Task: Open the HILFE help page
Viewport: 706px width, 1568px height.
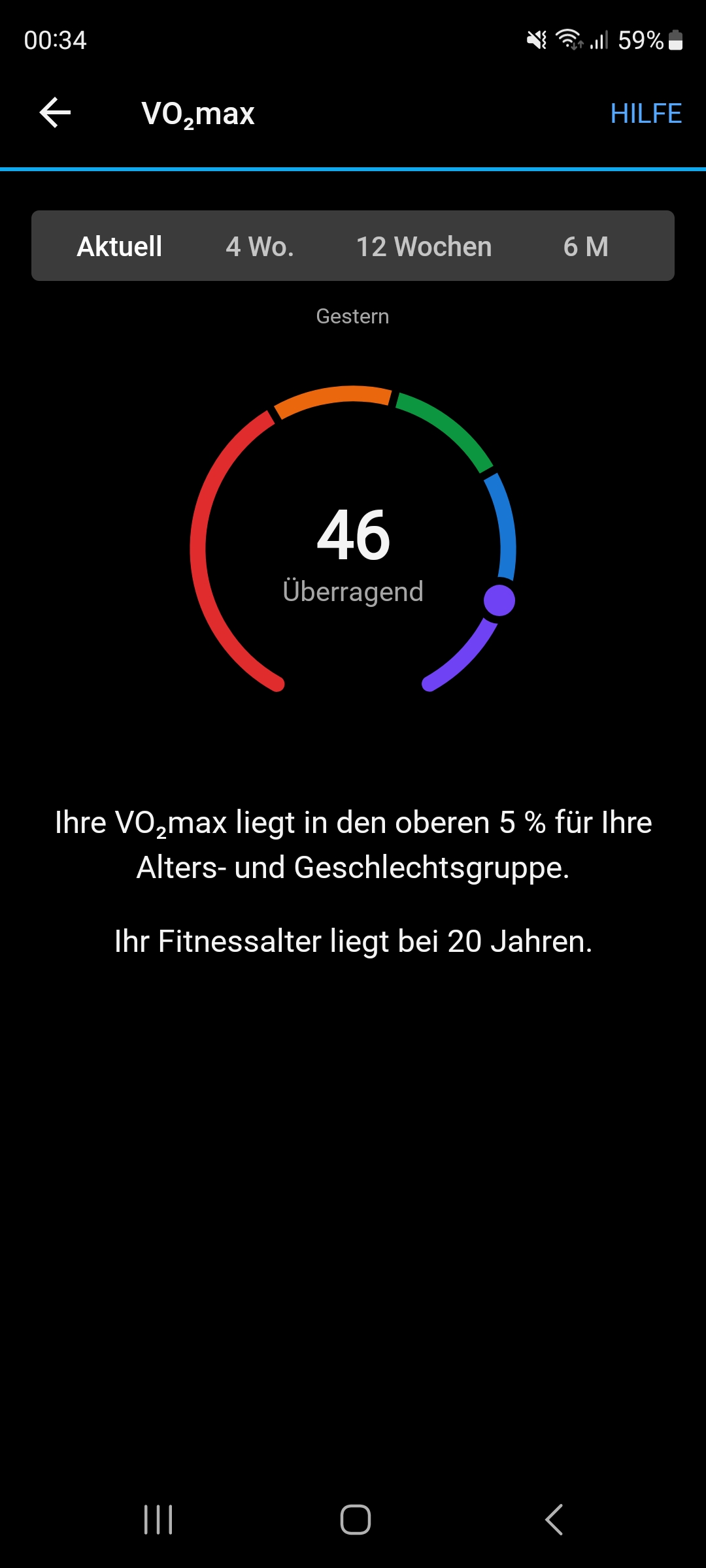Action: click(x=645, y=114)
